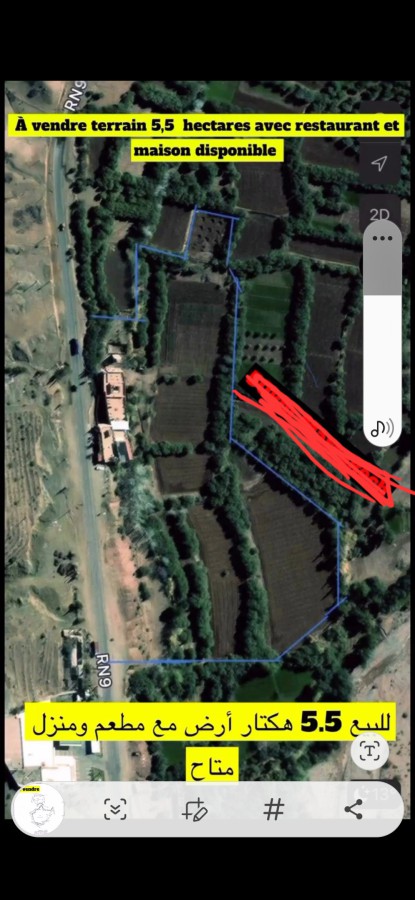Tap the scroll capture icon
The height and width of the screenshot is (900, 415).
pyautogui.click(x=115, y=809)
